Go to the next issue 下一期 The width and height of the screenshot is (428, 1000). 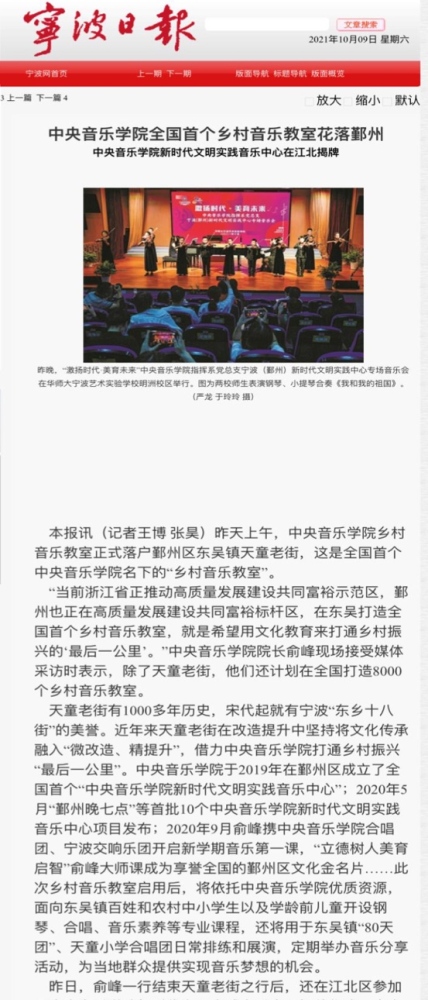click(179, 73)
